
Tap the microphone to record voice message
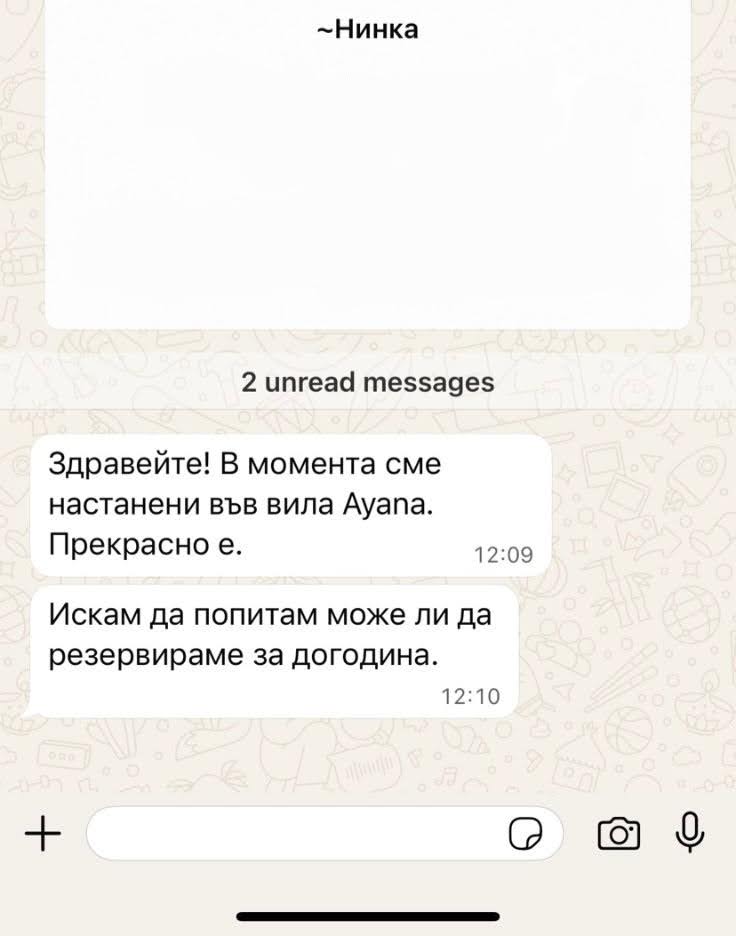[691, 830]
